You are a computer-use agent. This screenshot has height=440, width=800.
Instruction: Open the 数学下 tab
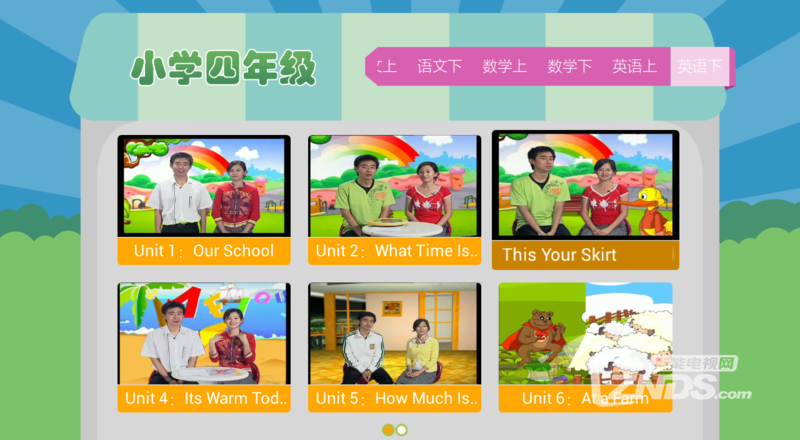(569, 67)
